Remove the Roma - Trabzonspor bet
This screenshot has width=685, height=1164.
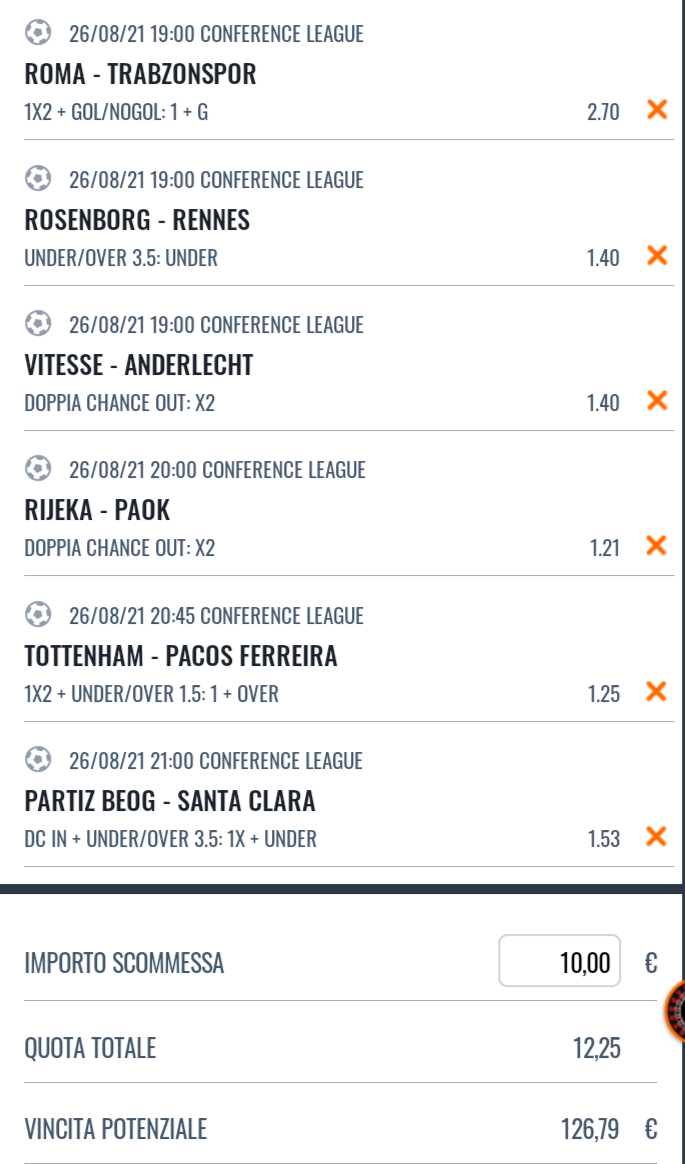coord(657,110)
